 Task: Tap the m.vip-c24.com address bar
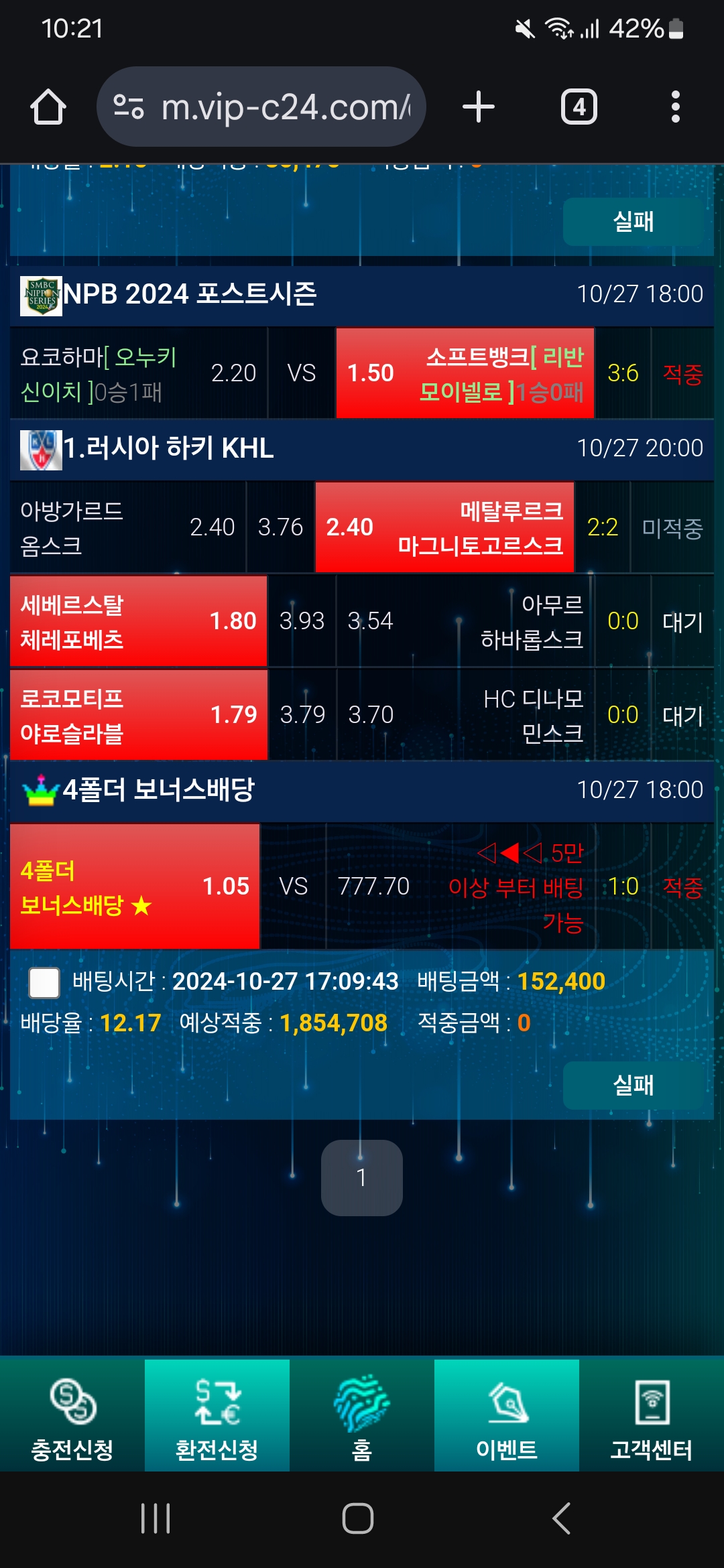pyautogui.click(x=261, y=107)
